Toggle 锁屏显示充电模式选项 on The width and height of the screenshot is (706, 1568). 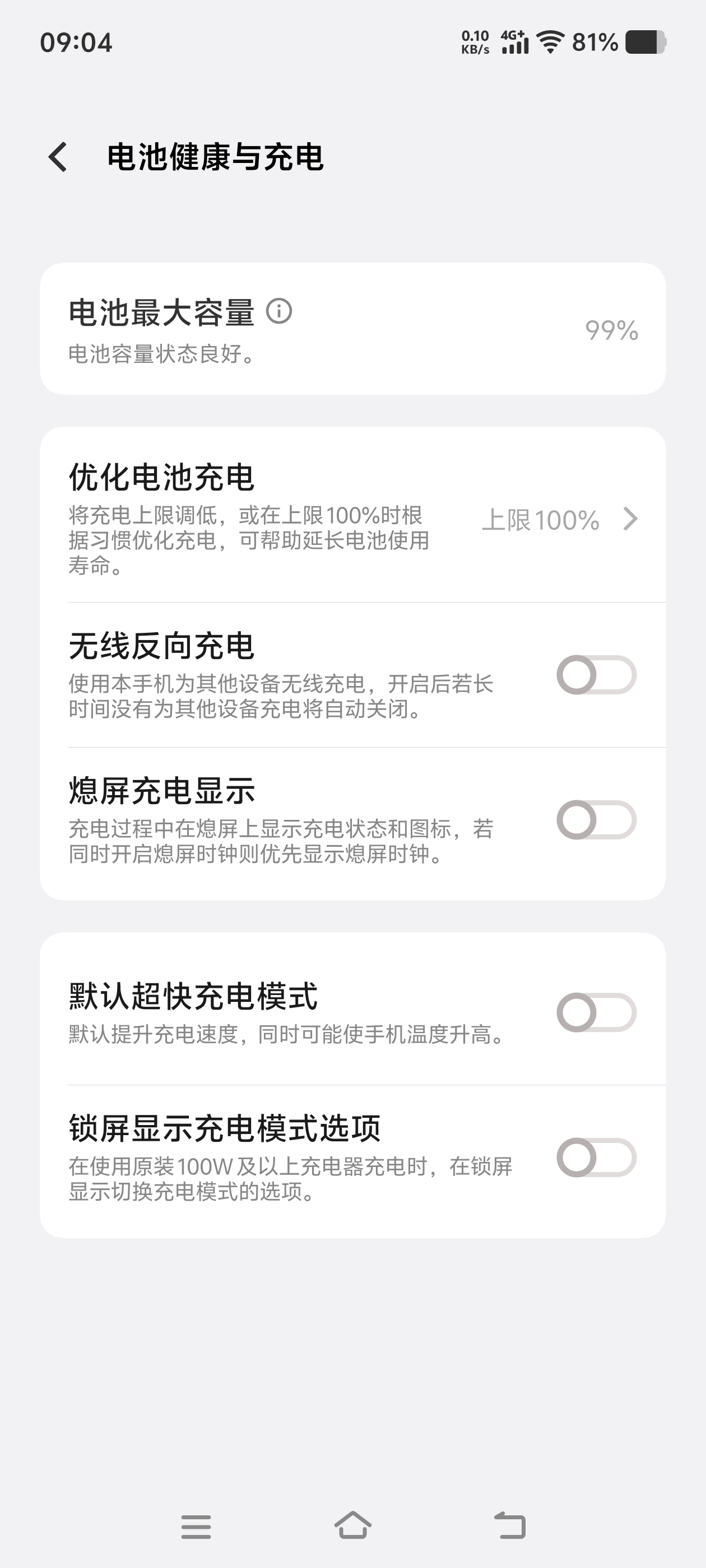point(596,1157)
